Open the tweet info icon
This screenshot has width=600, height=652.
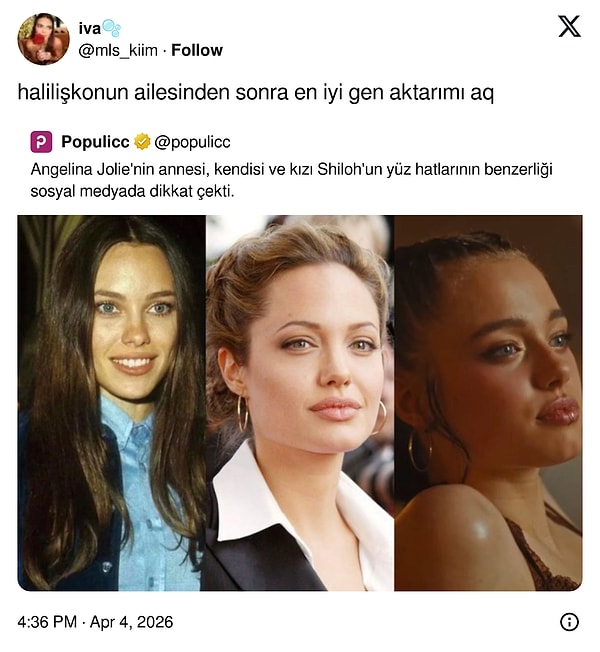[569, 622]
